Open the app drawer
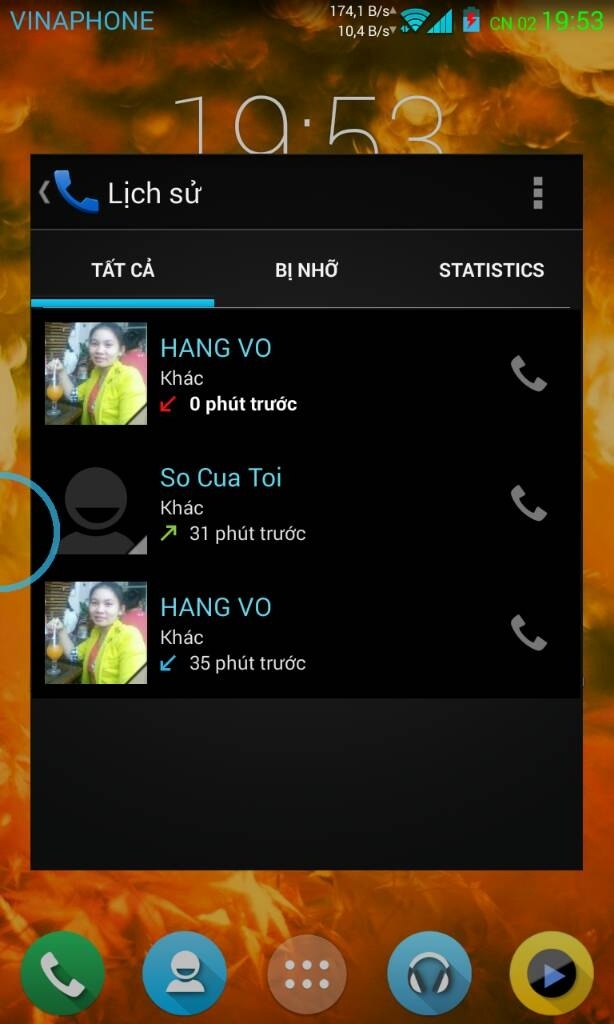Viewport: 614px width, 1024px height. (307, 974)
